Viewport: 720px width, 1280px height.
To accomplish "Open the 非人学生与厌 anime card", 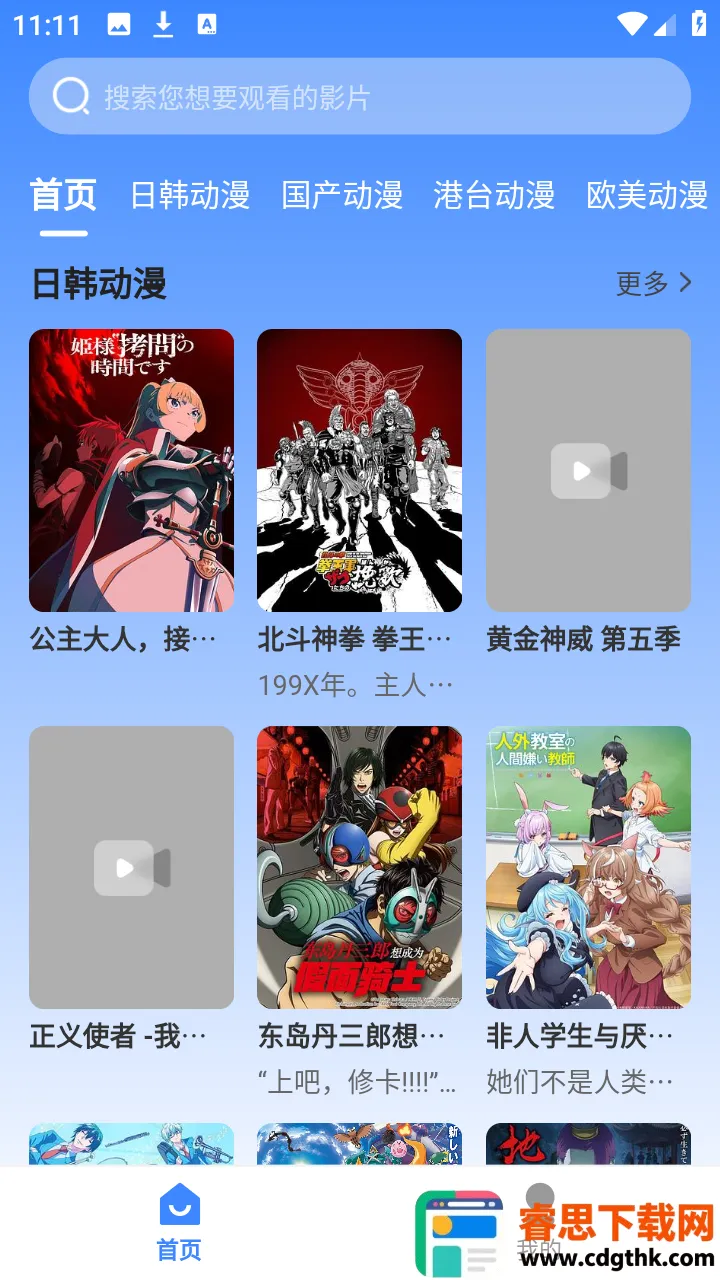I will 588,867.
